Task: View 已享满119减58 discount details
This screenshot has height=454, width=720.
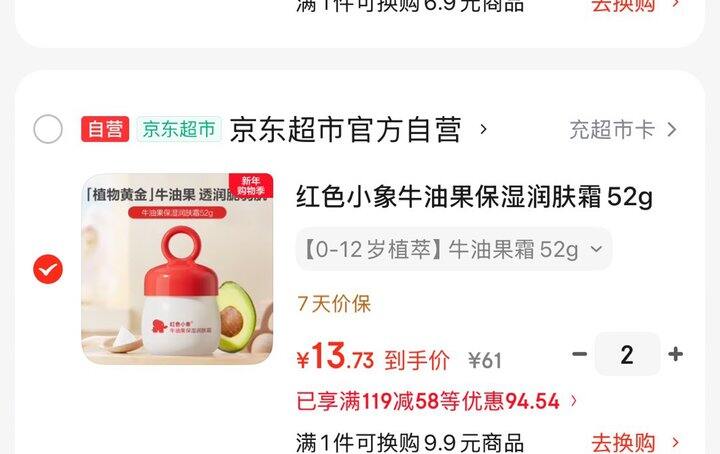Action: point(437,401)
